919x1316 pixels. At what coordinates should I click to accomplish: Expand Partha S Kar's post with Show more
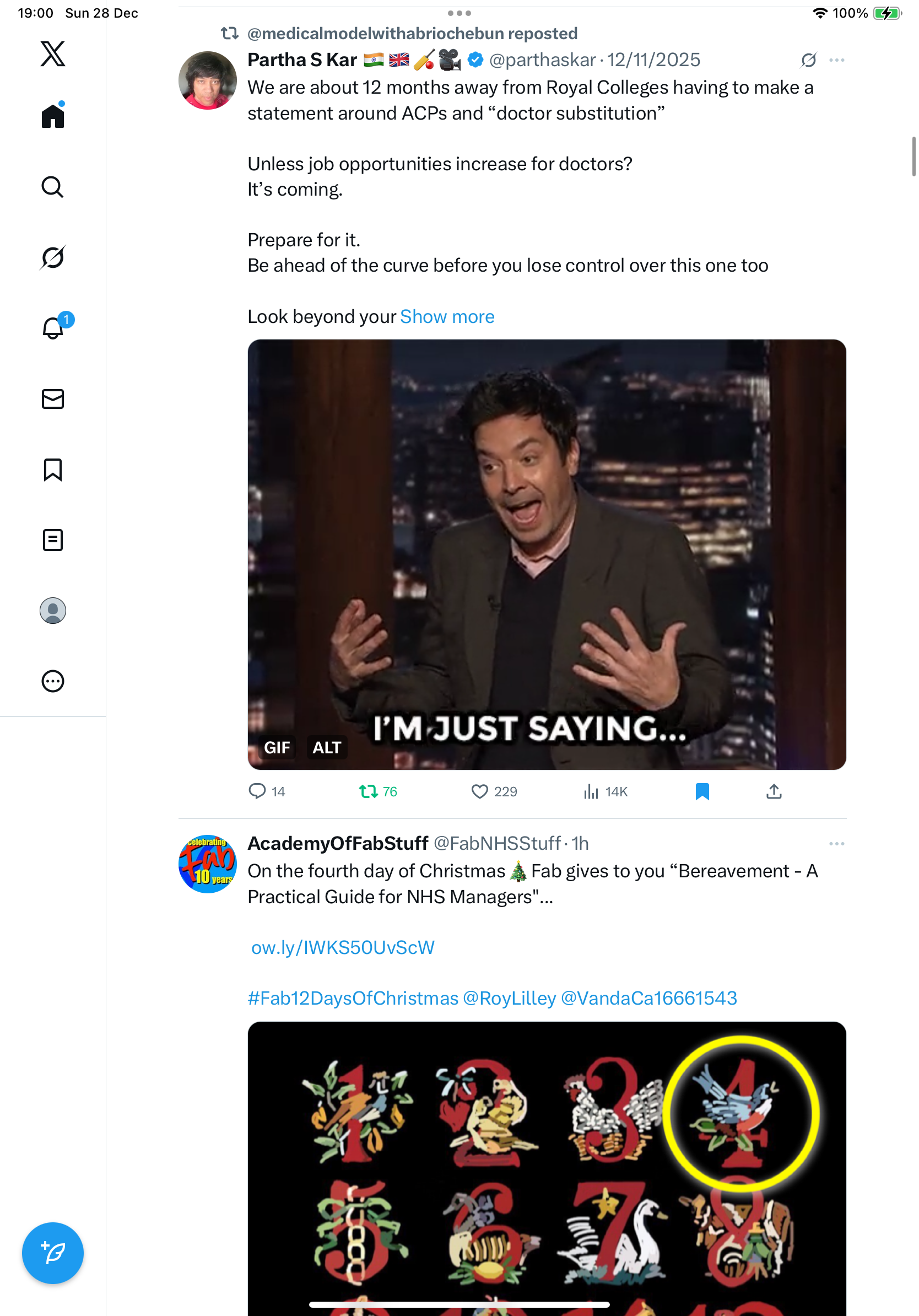point(447,316)
